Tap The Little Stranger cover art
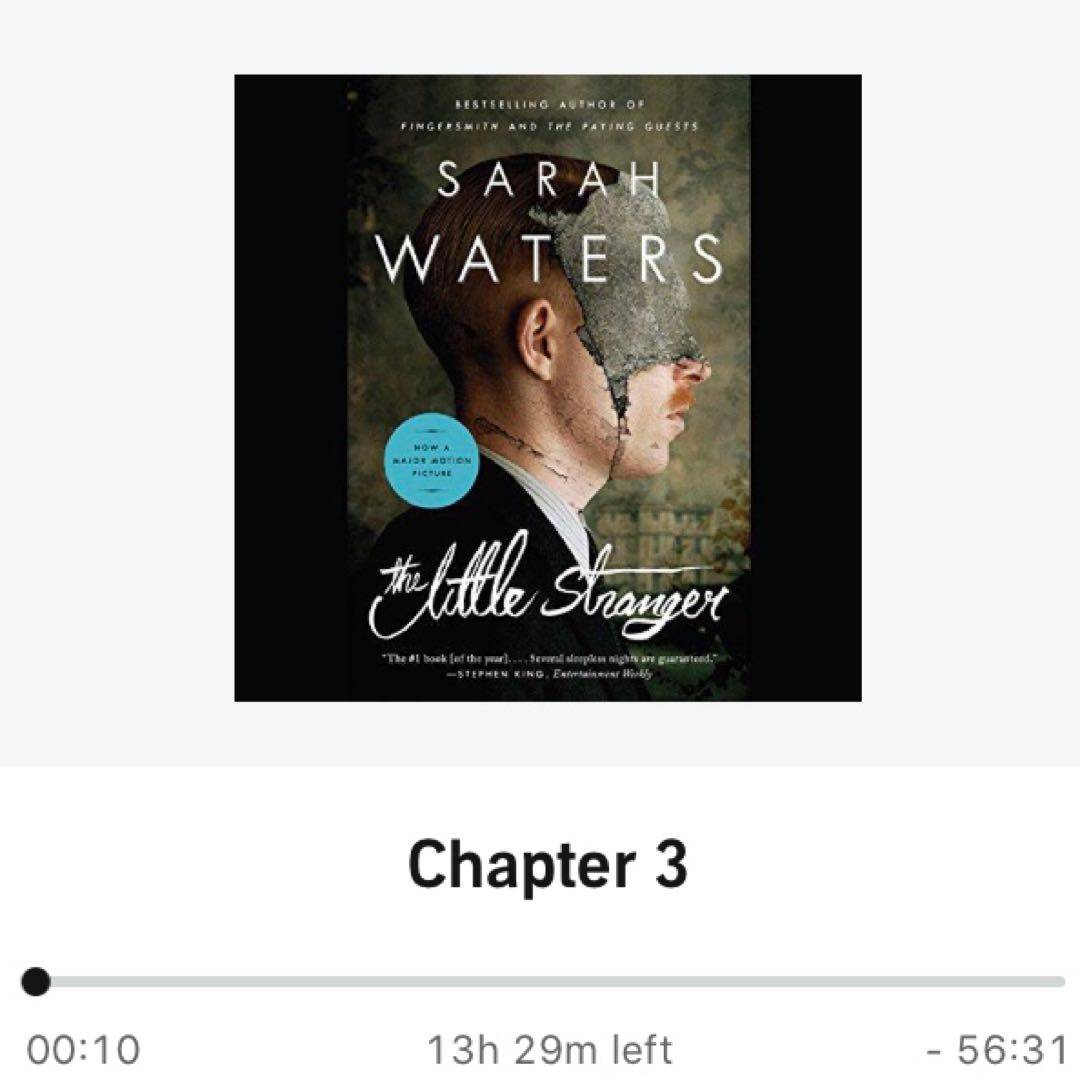1080x1080 pixels. pyautogui.click(x=548, y=388)
